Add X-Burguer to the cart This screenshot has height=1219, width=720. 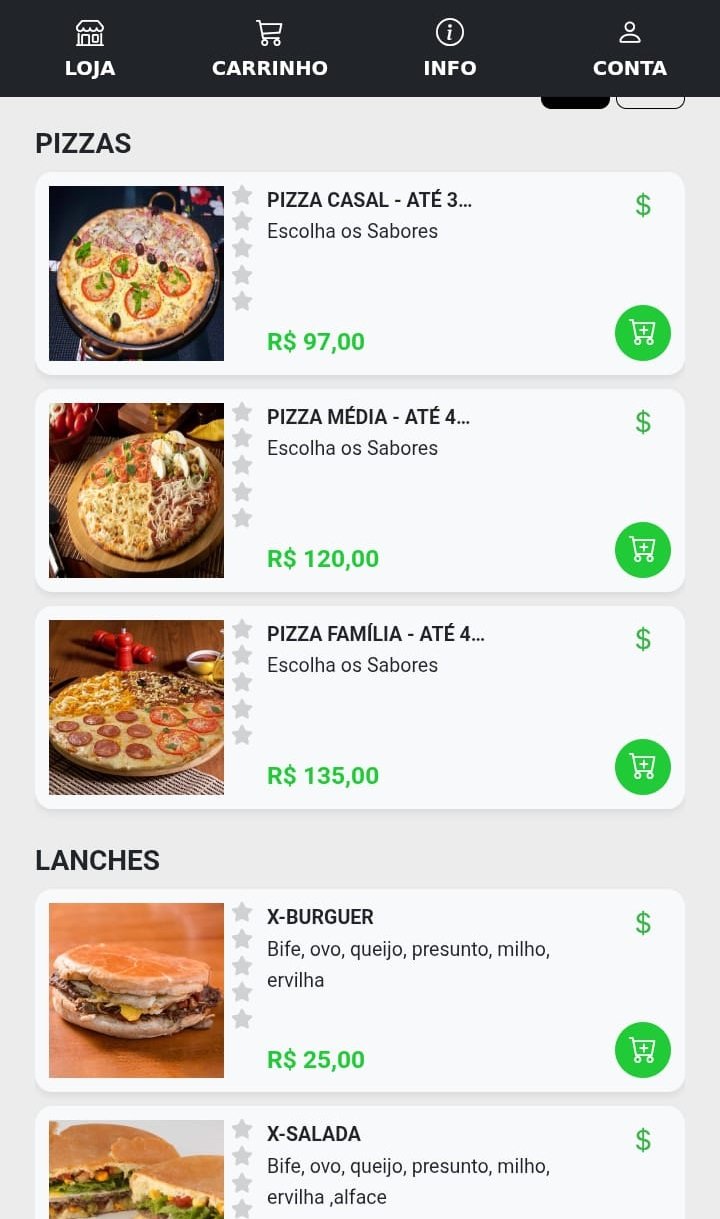click(x=642, y=1050)
